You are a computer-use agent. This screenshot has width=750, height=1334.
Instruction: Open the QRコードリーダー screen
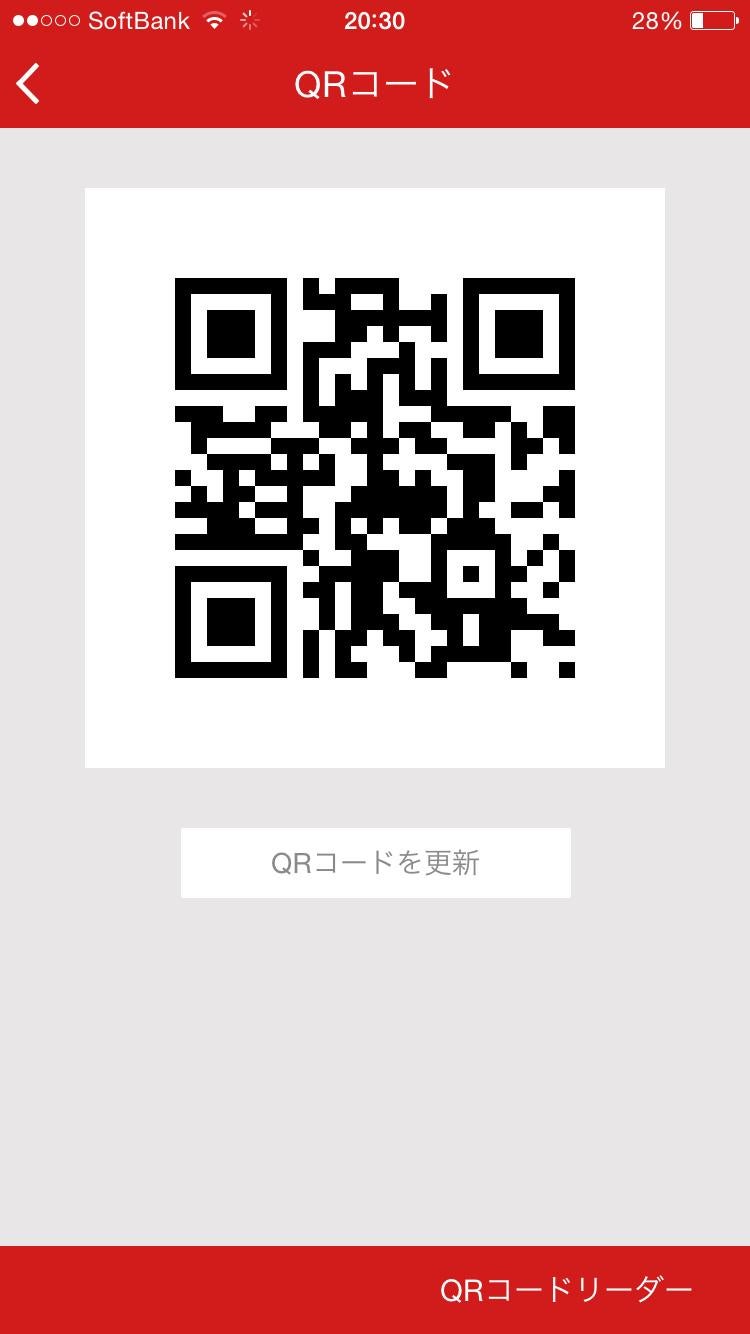click(563, 1290)
